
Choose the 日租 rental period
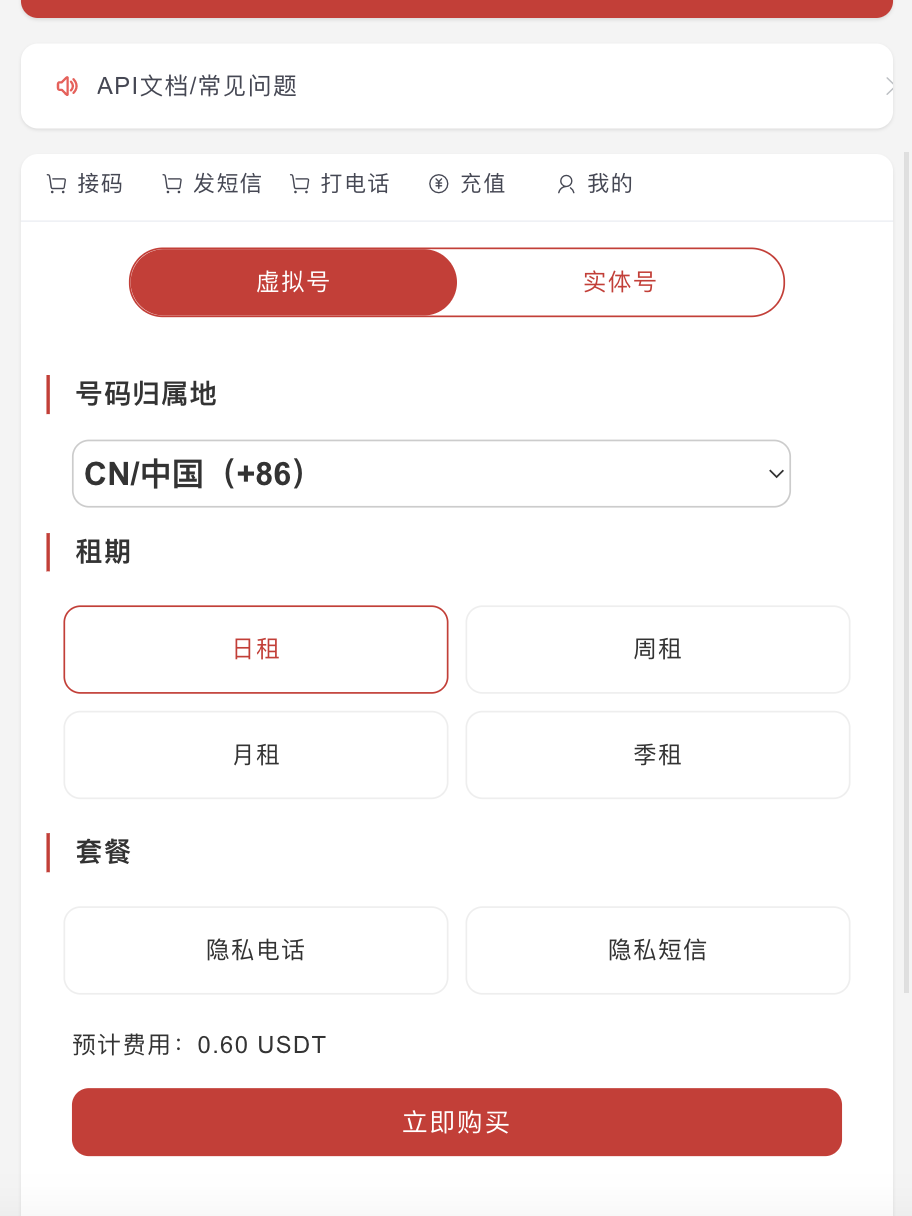click(256, 649)
